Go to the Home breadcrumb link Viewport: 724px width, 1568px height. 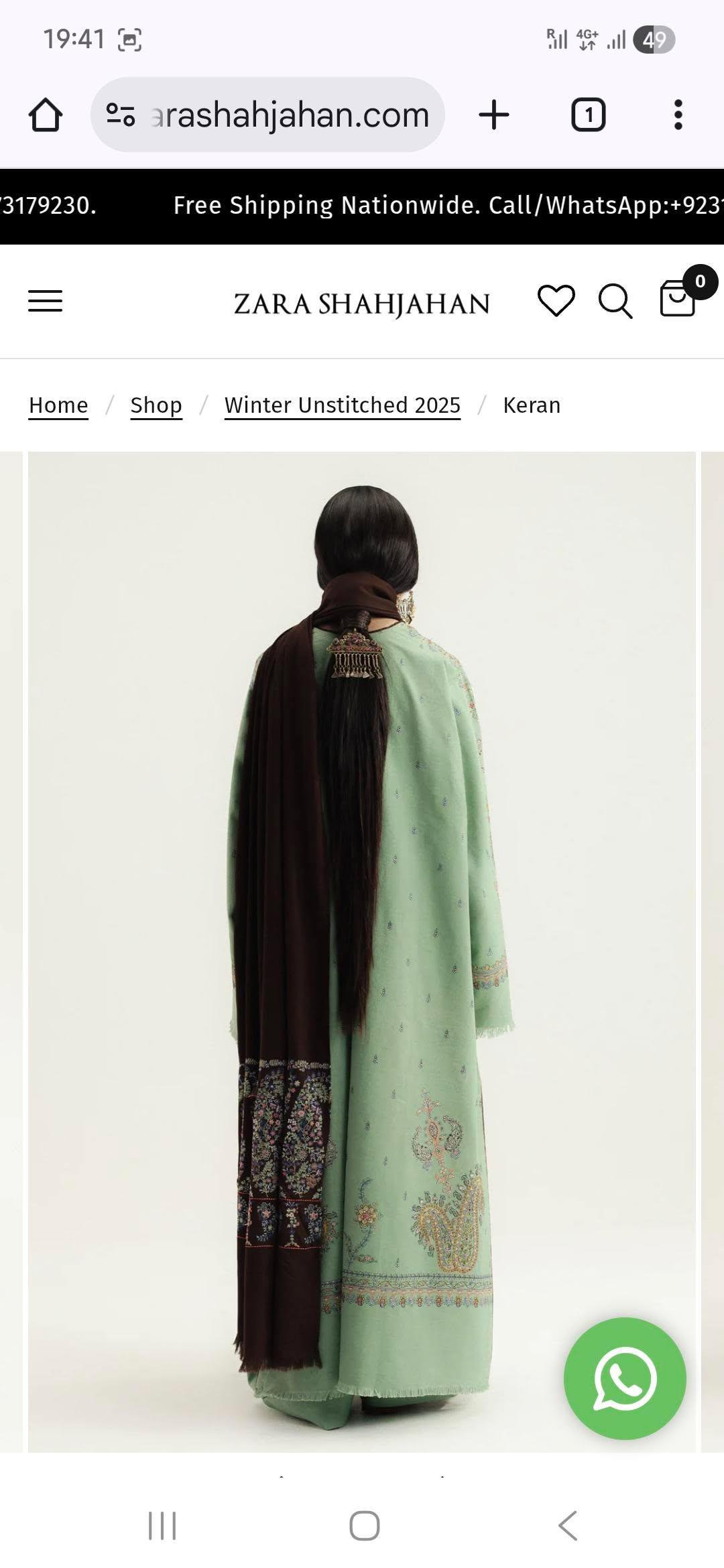point(58,405)
